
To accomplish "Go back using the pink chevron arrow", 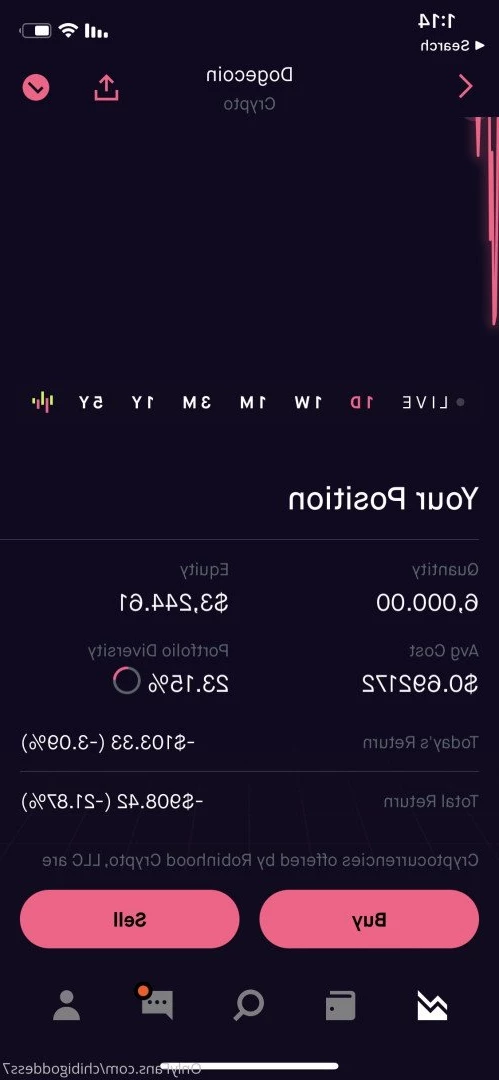I will coord(466,87).
